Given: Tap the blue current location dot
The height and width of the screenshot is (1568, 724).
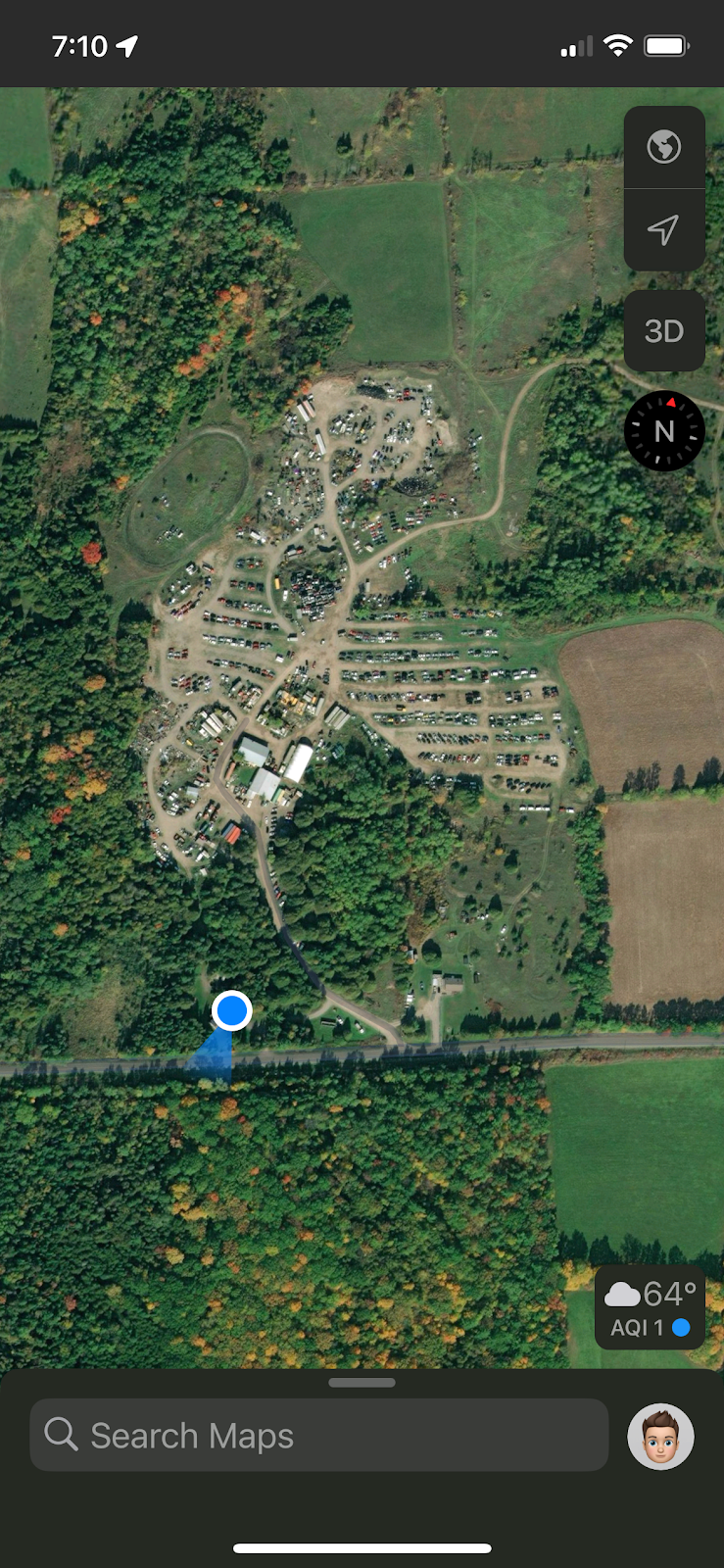Looking at the screenshot, I should (x=232, y=1009).
